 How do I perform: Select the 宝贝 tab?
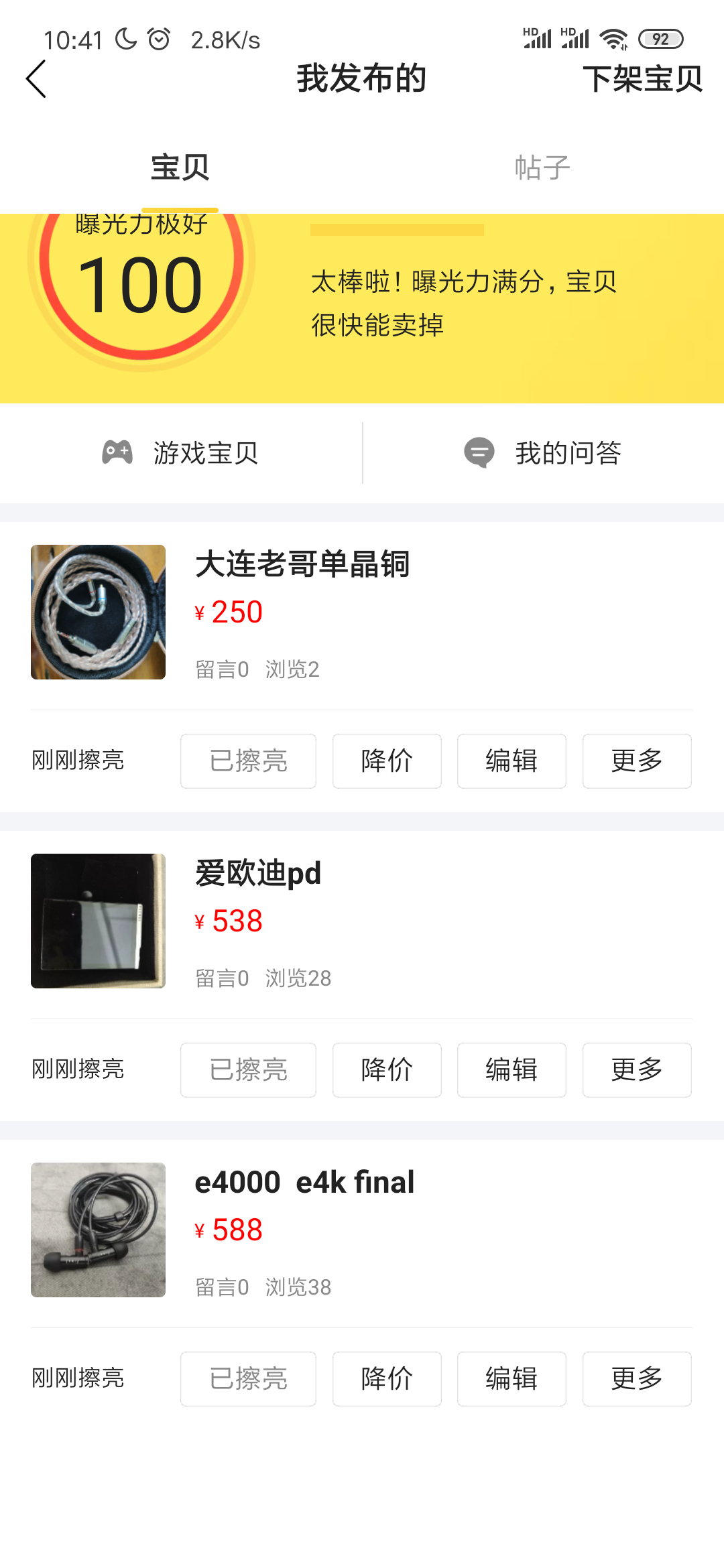pos(180,168)
